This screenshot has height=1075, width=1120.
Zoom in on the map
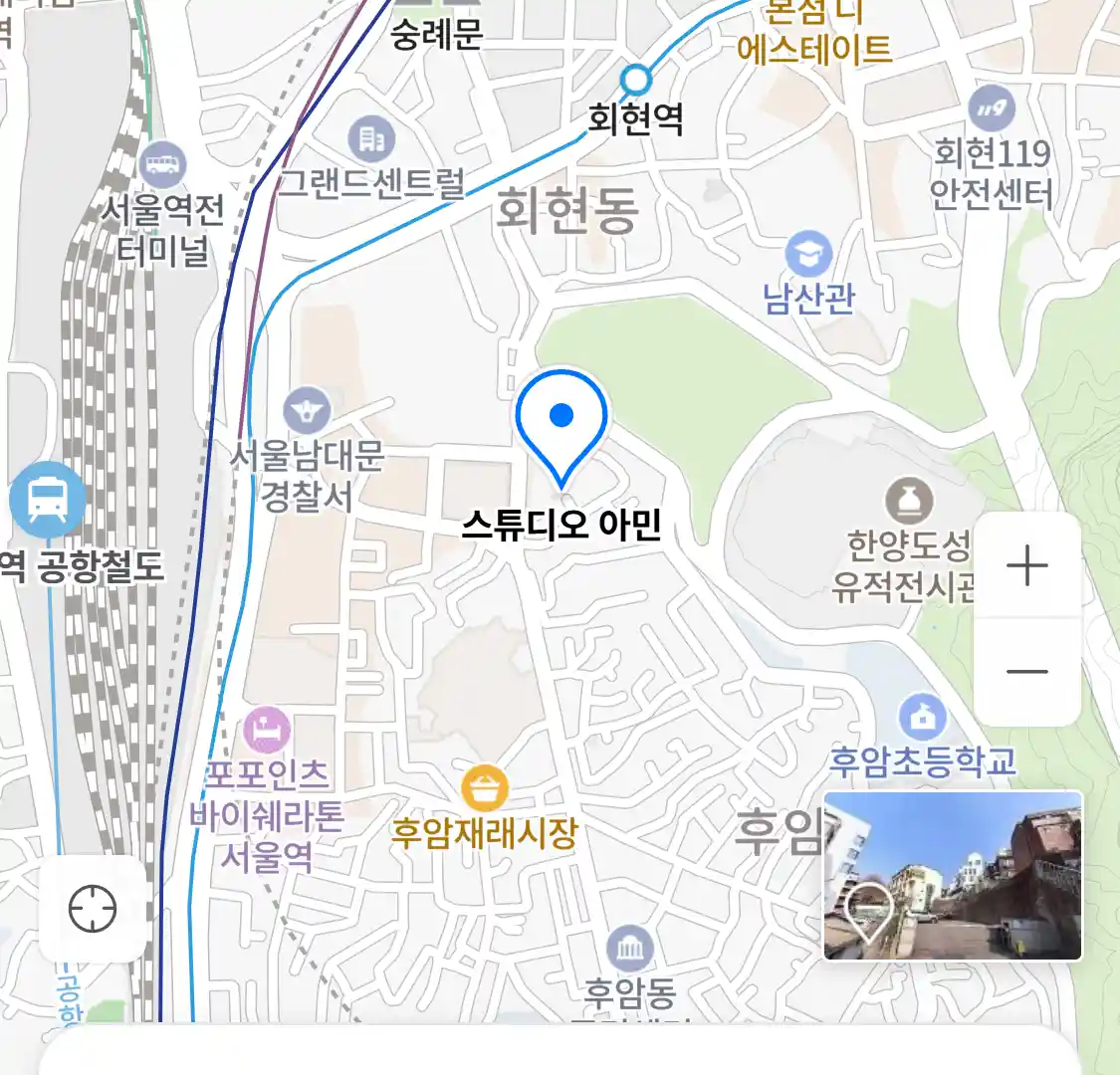[x=1026, y=566]
